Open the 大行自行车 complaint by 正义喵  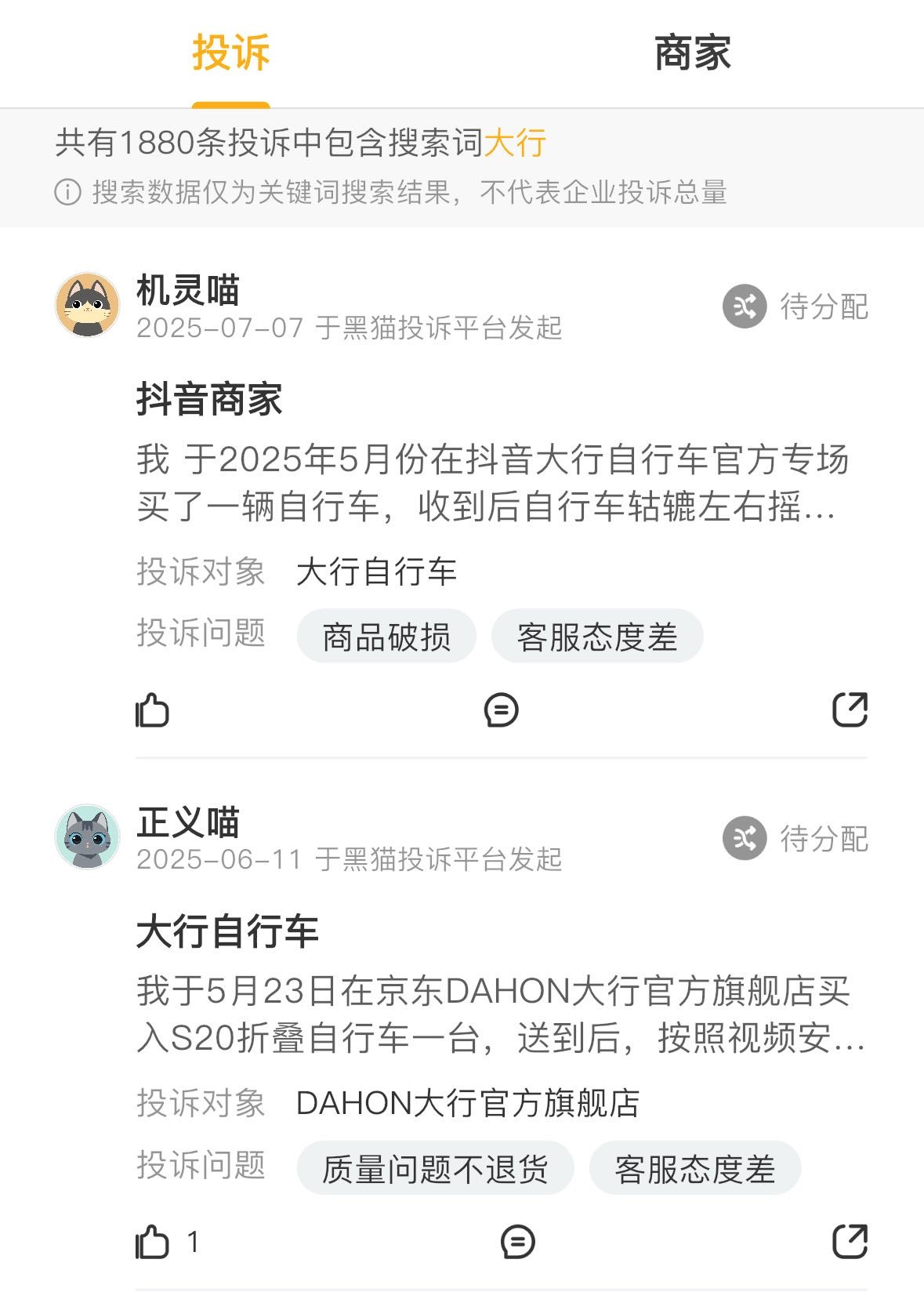[x=227, y=932]
